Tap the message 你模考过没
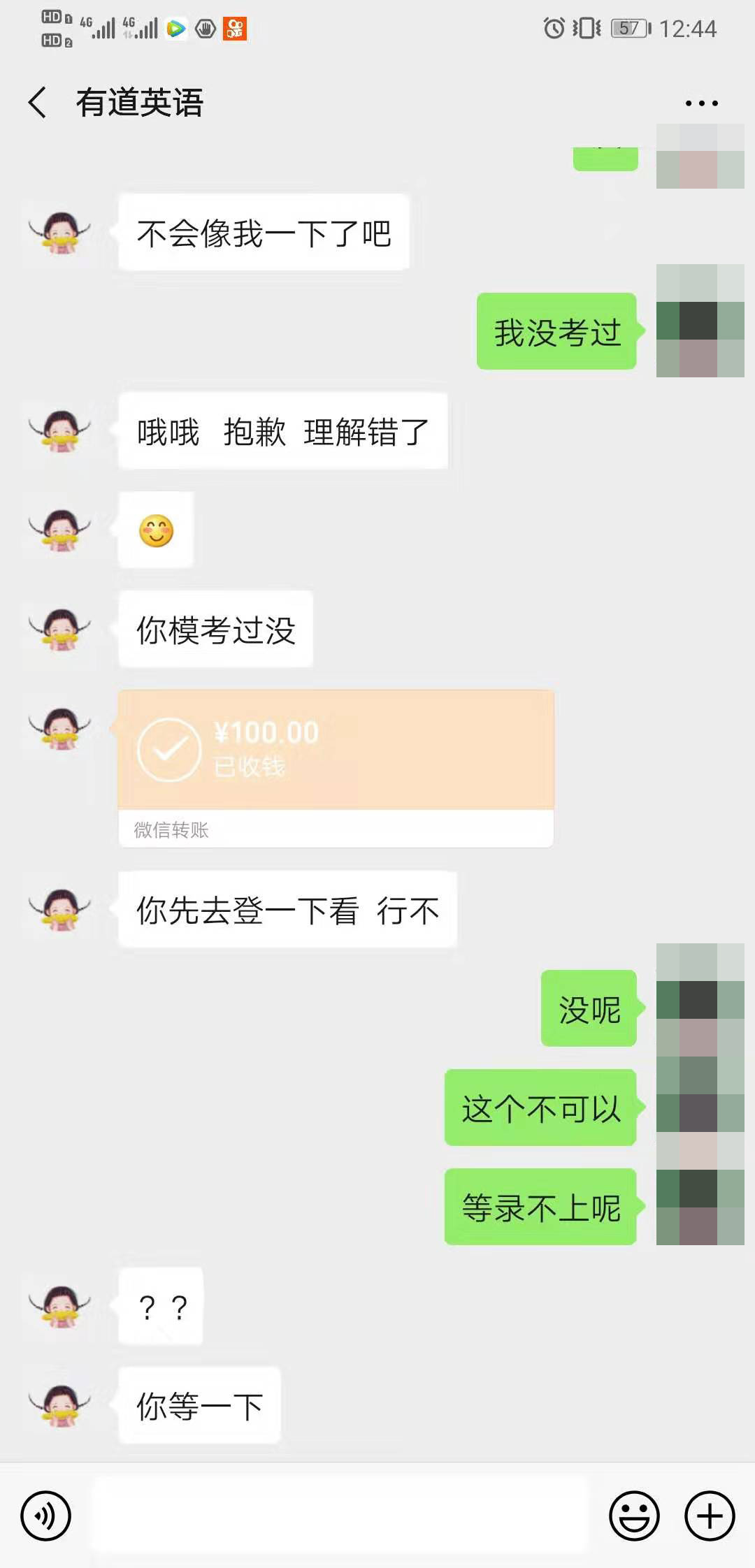The width and height of the screenshot is (755, 1568). pos(215,628)
